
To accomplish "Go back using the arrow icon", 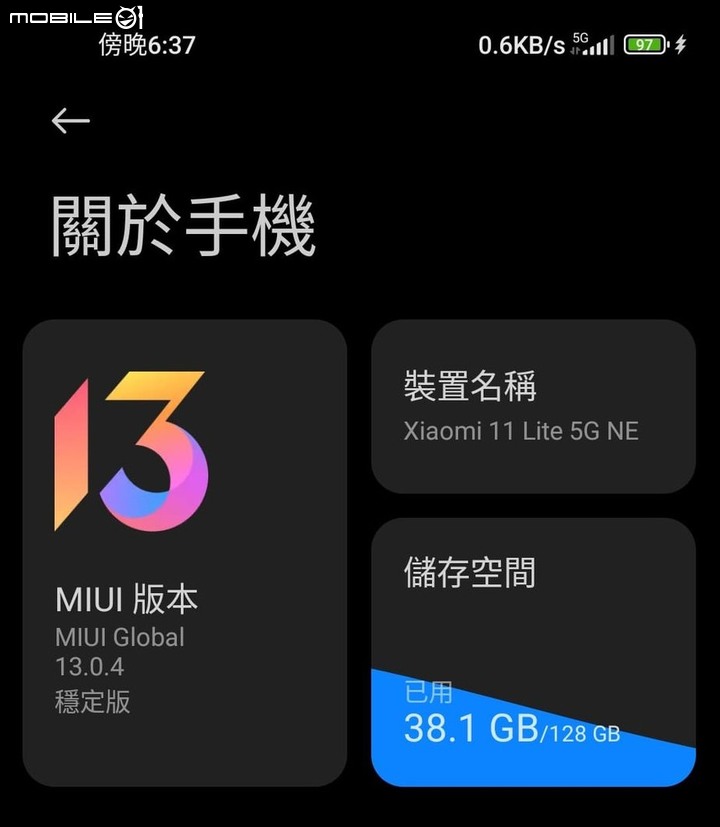I will tap(70, 121).
